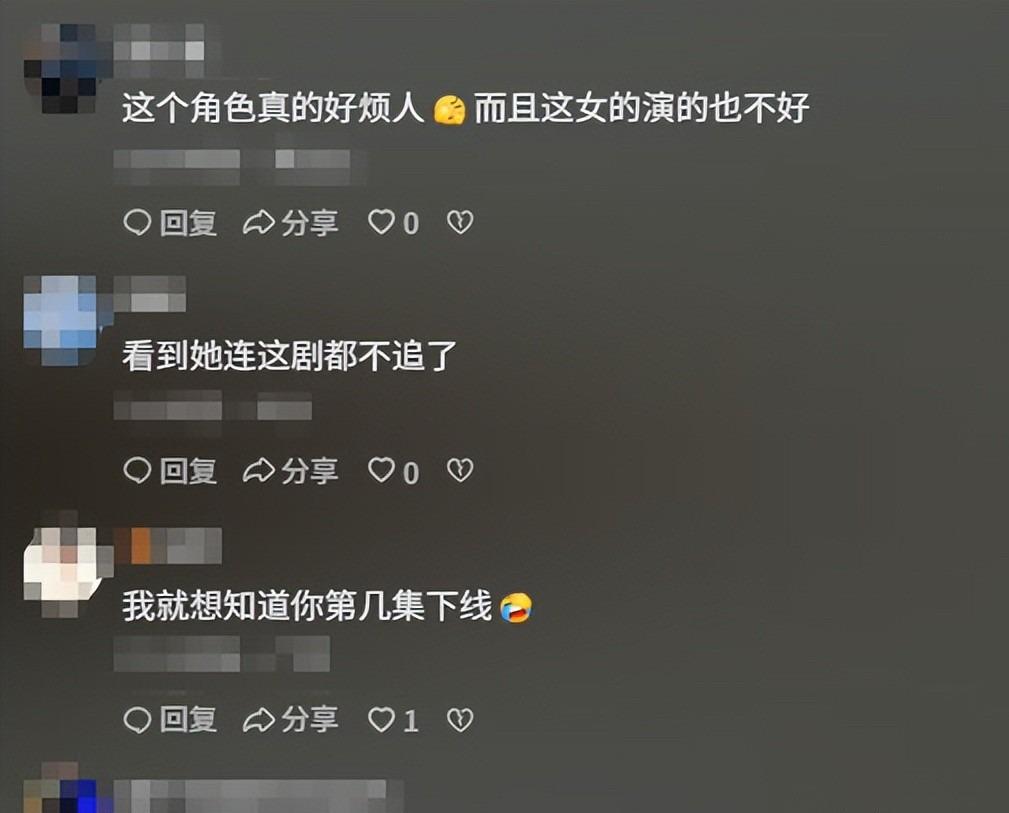The width and height of the screenshot is (1009, 813).
Task: Share the '这个角色真的好烦人' comment
Action: [290, 223]
